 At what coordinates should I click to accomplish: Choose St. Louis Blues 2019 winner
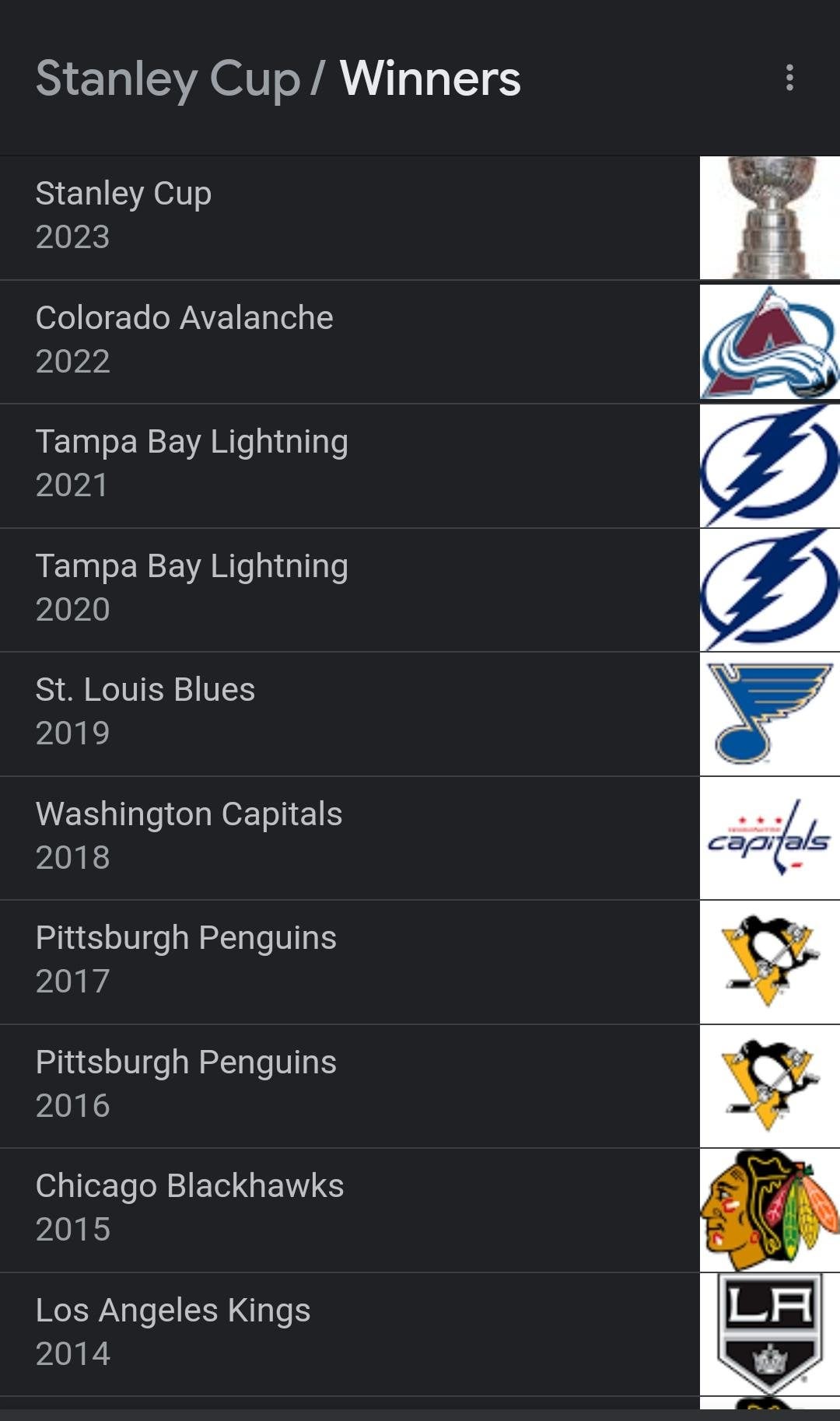pos(350,713)
